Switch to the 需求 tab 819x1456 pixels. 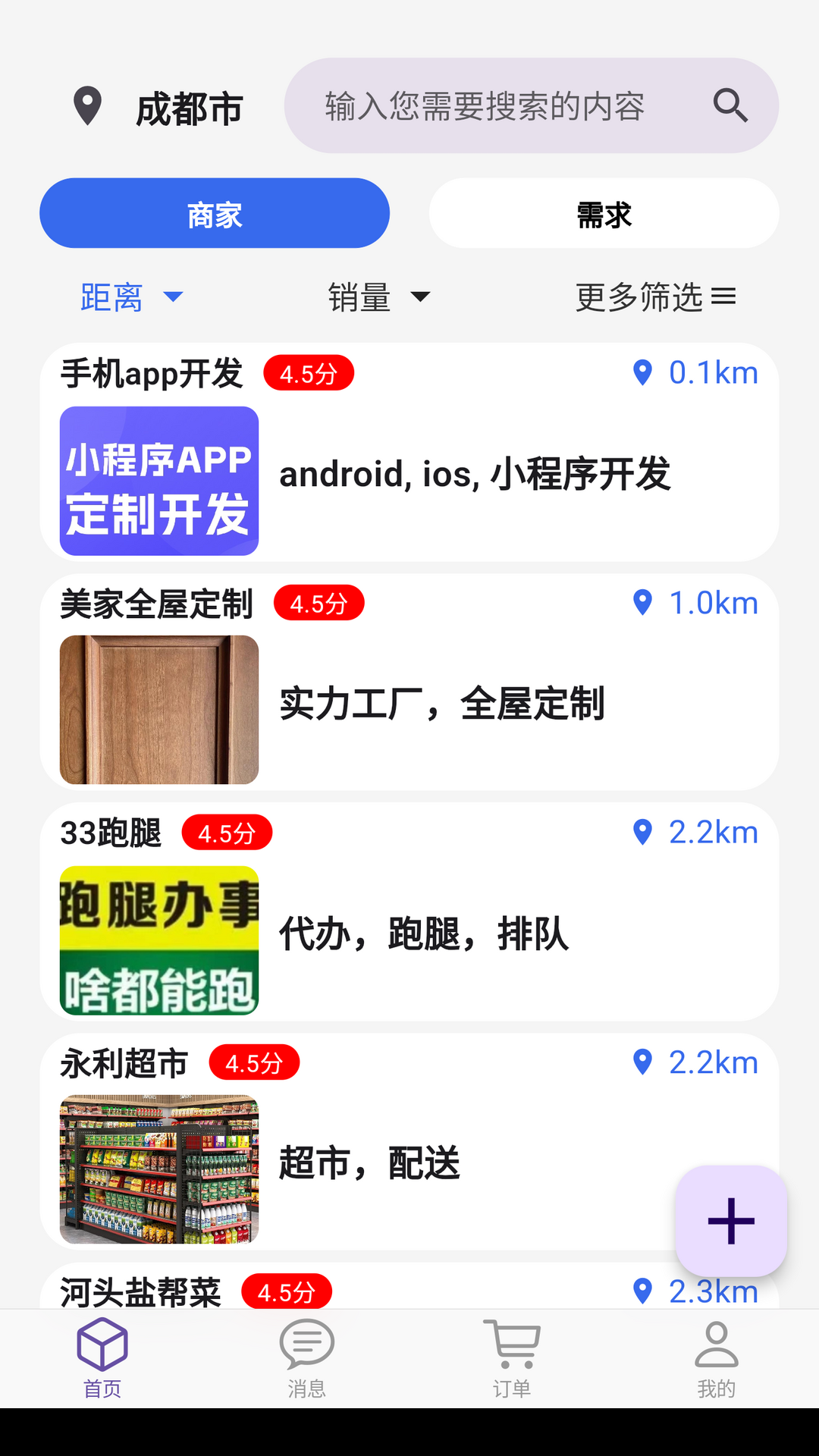click(x=603, y=214)
